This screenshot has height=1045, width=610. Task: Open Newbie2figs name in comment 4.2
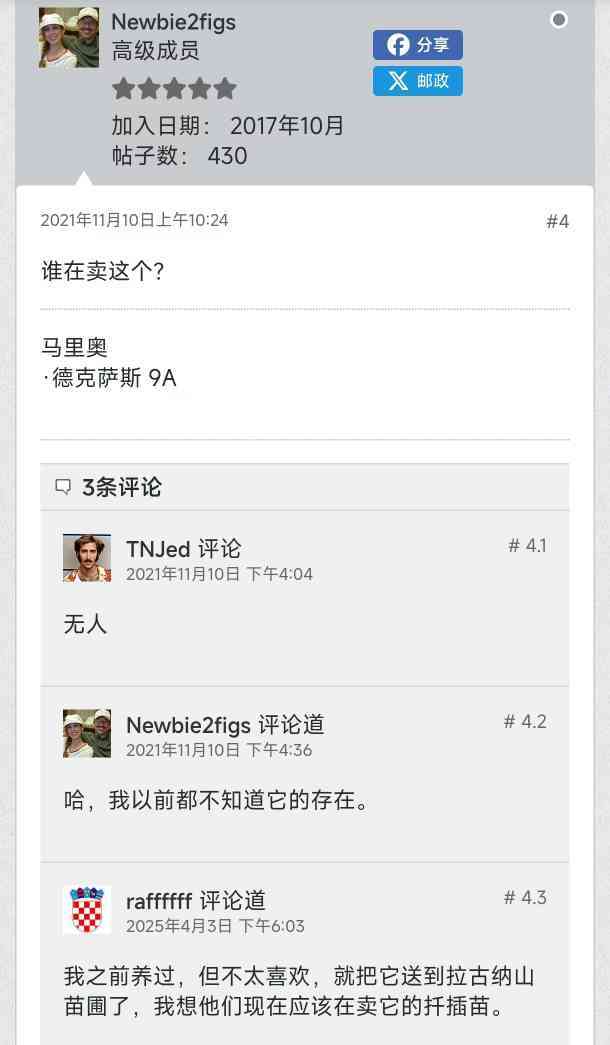point(189,725)
